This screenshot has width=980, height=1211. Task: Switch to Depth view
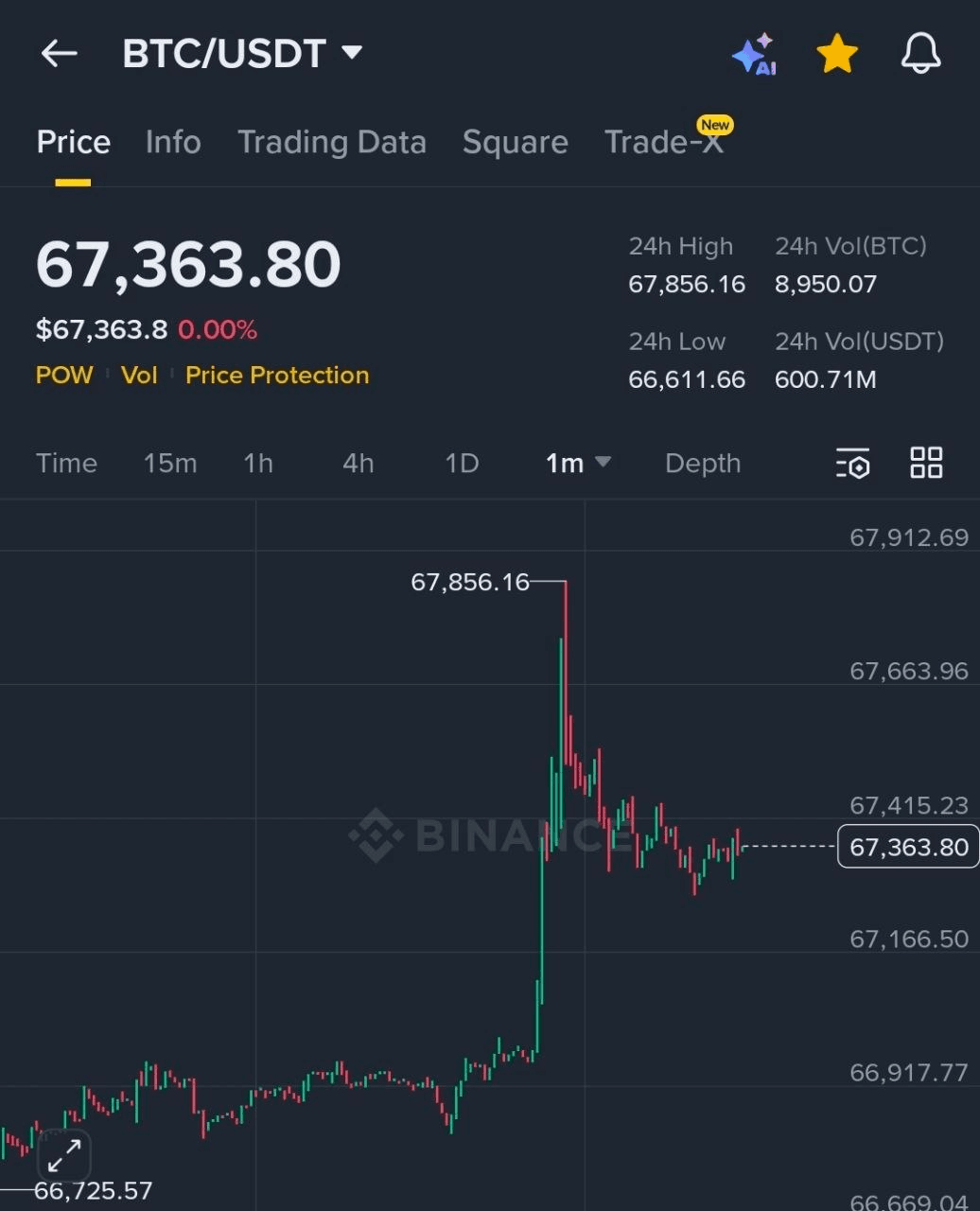click(703, 464)
